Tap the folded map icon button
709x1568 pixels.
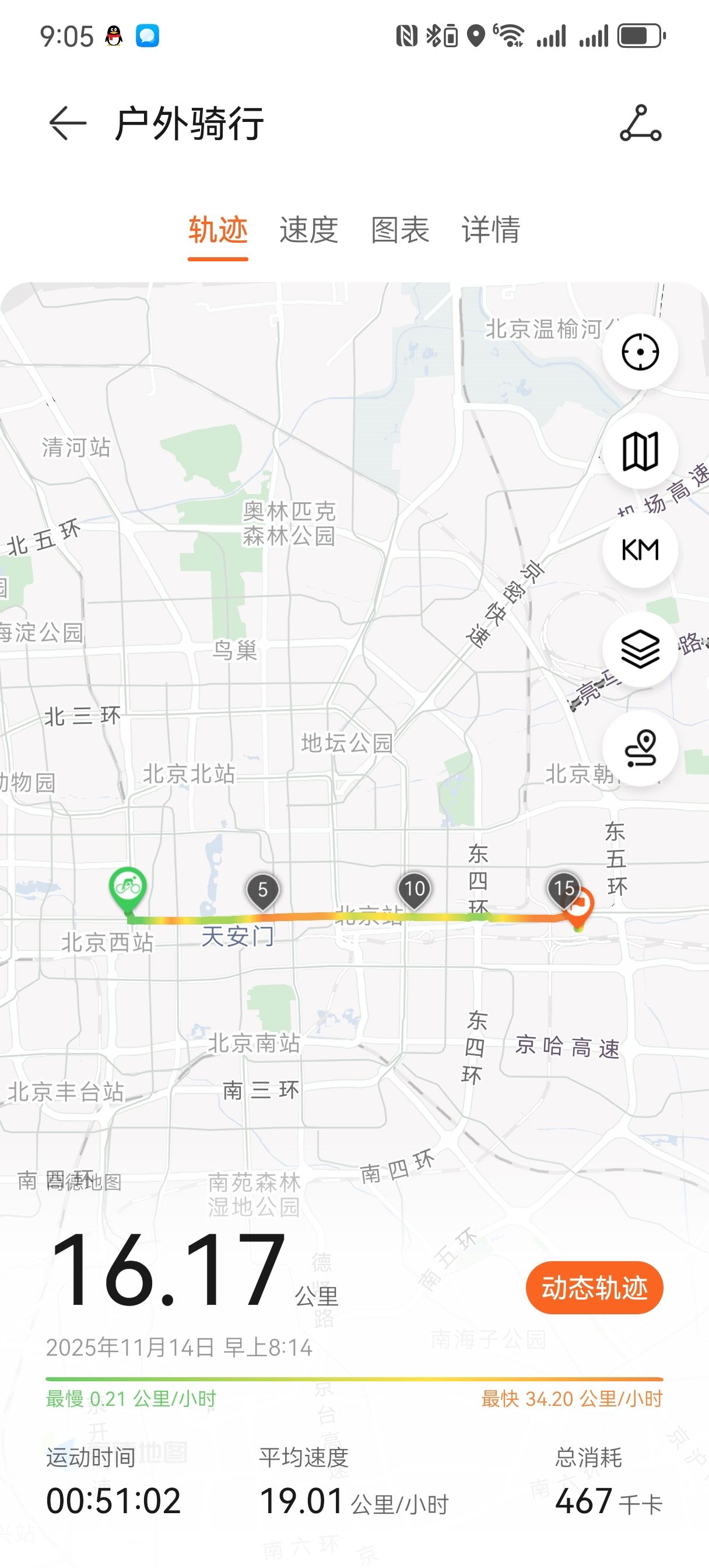[x=640, y=451]
